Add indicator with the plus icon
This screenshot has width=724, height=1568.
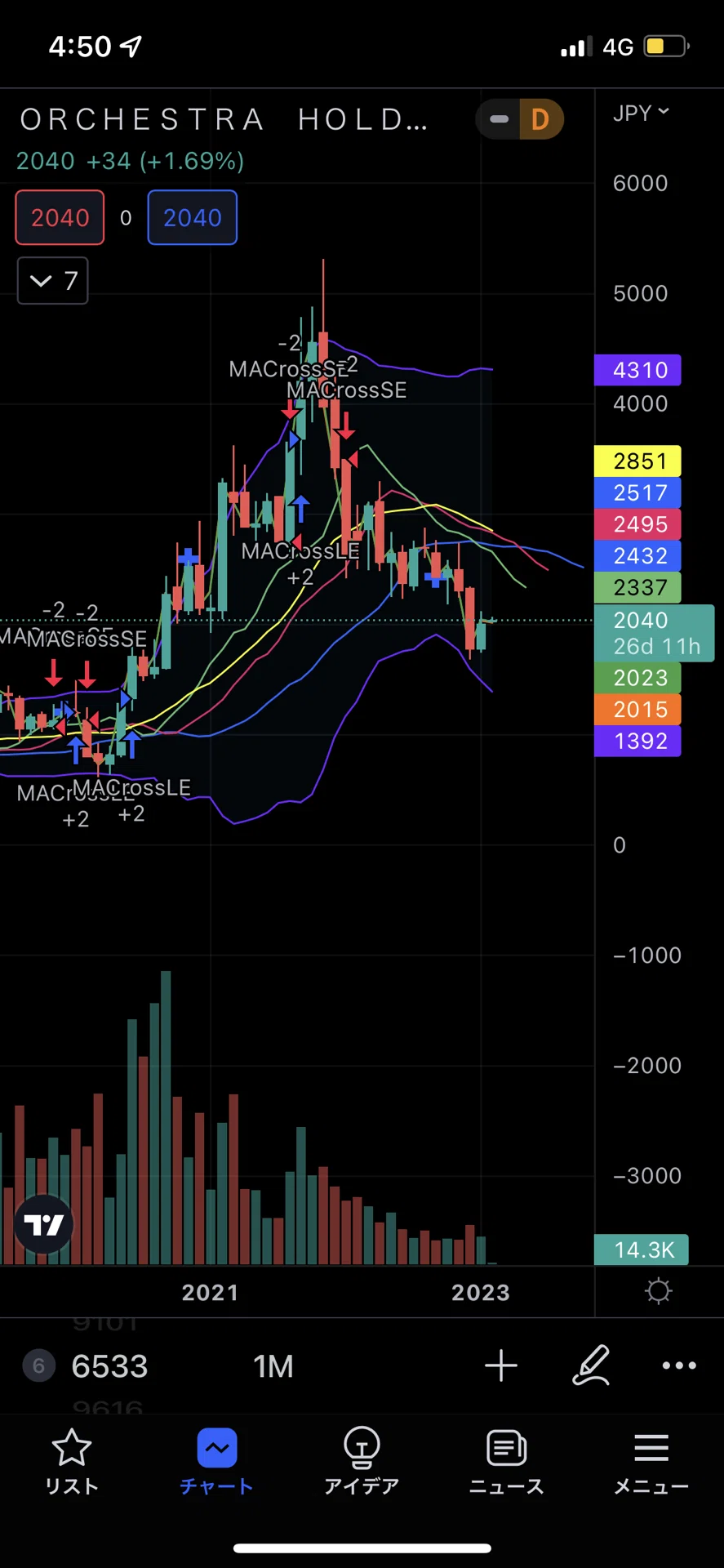501,1365
